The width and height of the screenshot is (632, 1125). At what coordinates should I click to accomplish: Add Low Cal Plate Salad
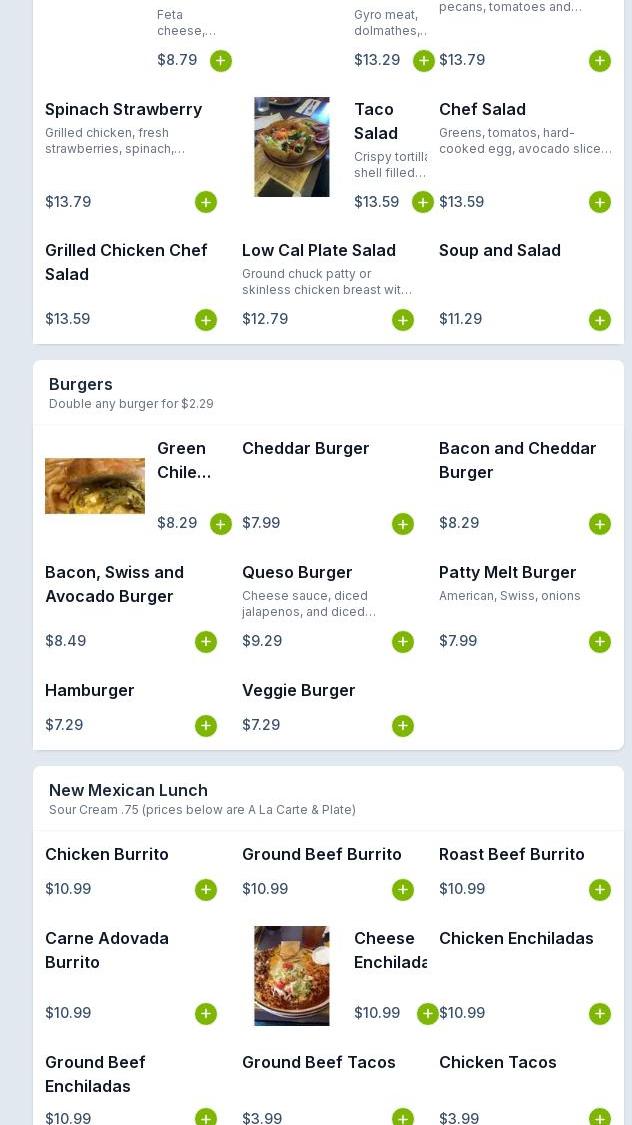point(403,320)
